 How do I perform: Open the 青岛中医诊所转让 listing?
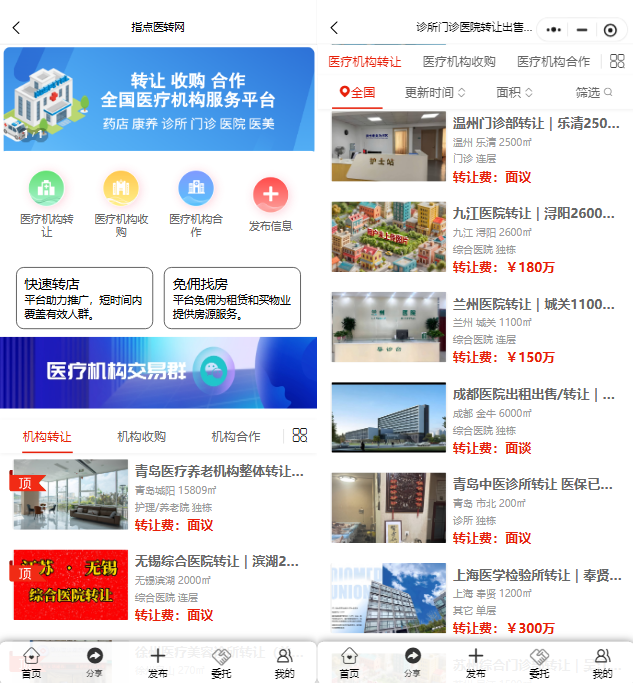(533, 484)
